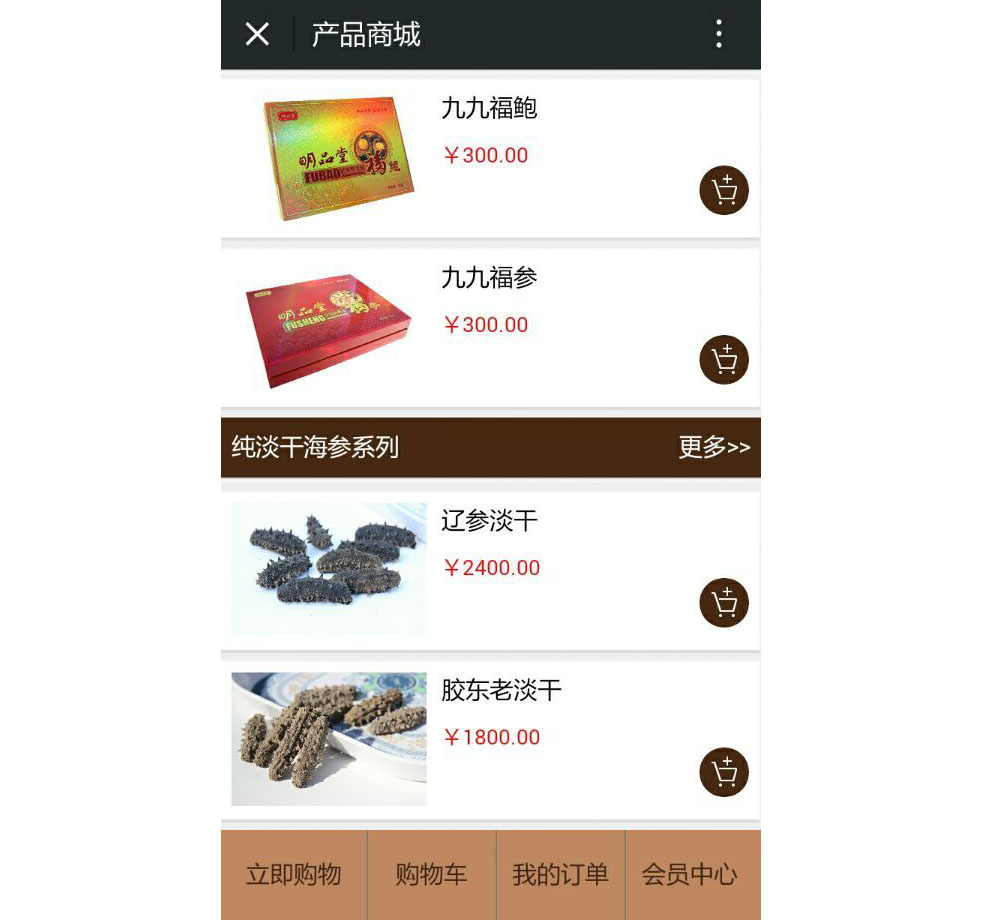The height and width of the screenshot is (920, 983).
Task: Go to the 购物车 tab
Action: tap(431, 875)
